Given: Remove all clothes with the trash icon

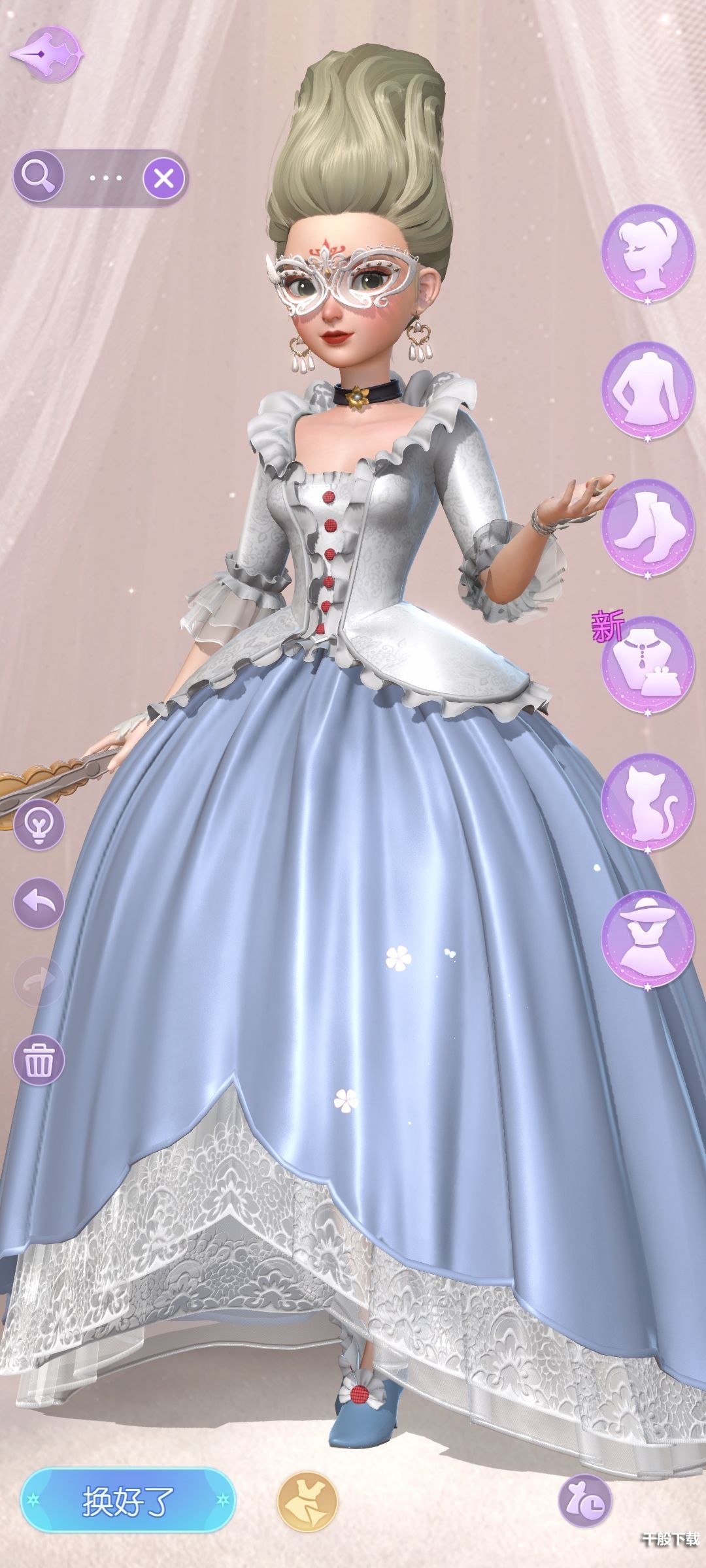Looking at the screenshot, I should click(39, 1059).
